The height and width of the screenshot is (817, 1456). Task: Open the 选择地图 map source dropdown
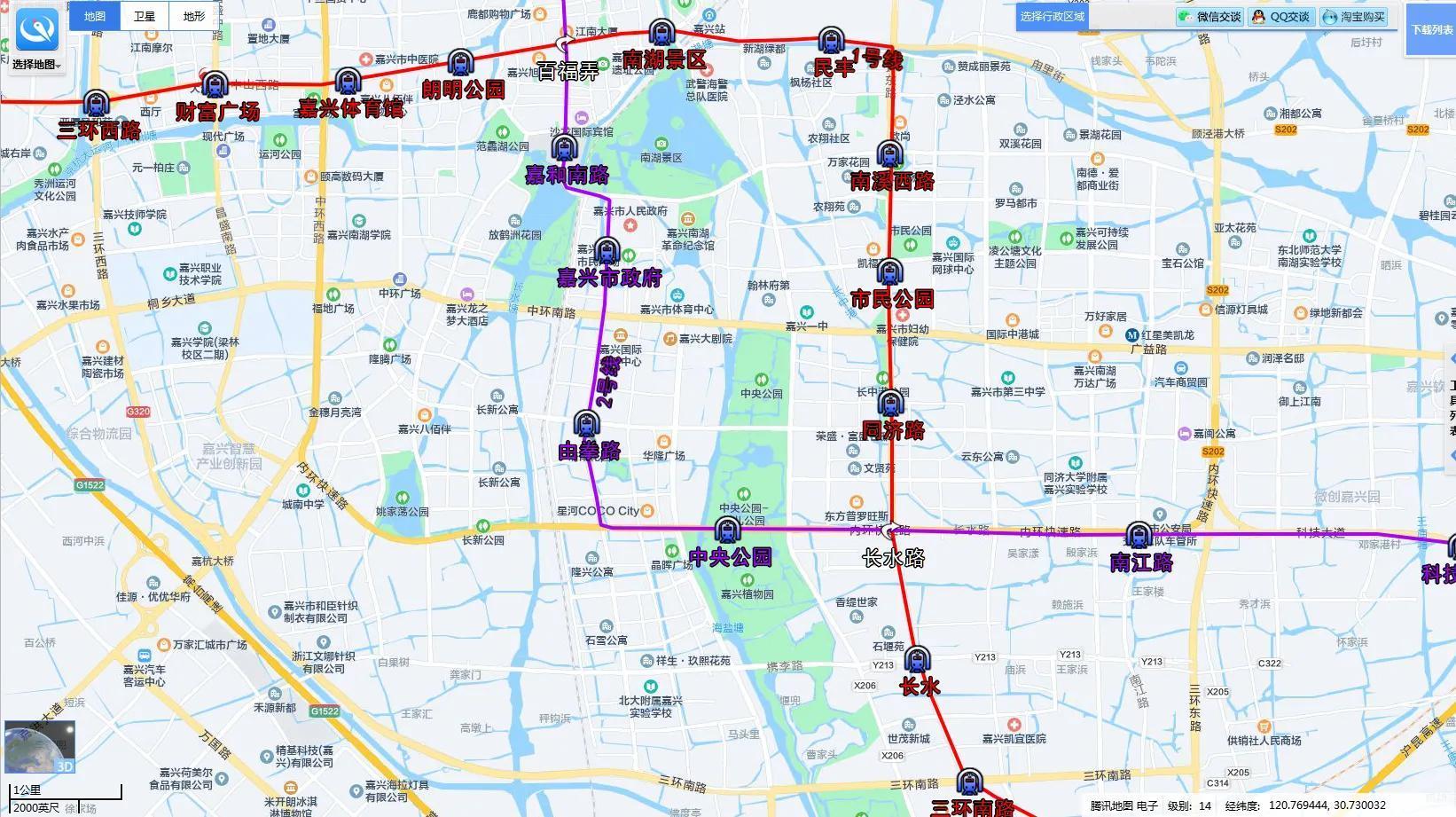(x=37, y=64)
